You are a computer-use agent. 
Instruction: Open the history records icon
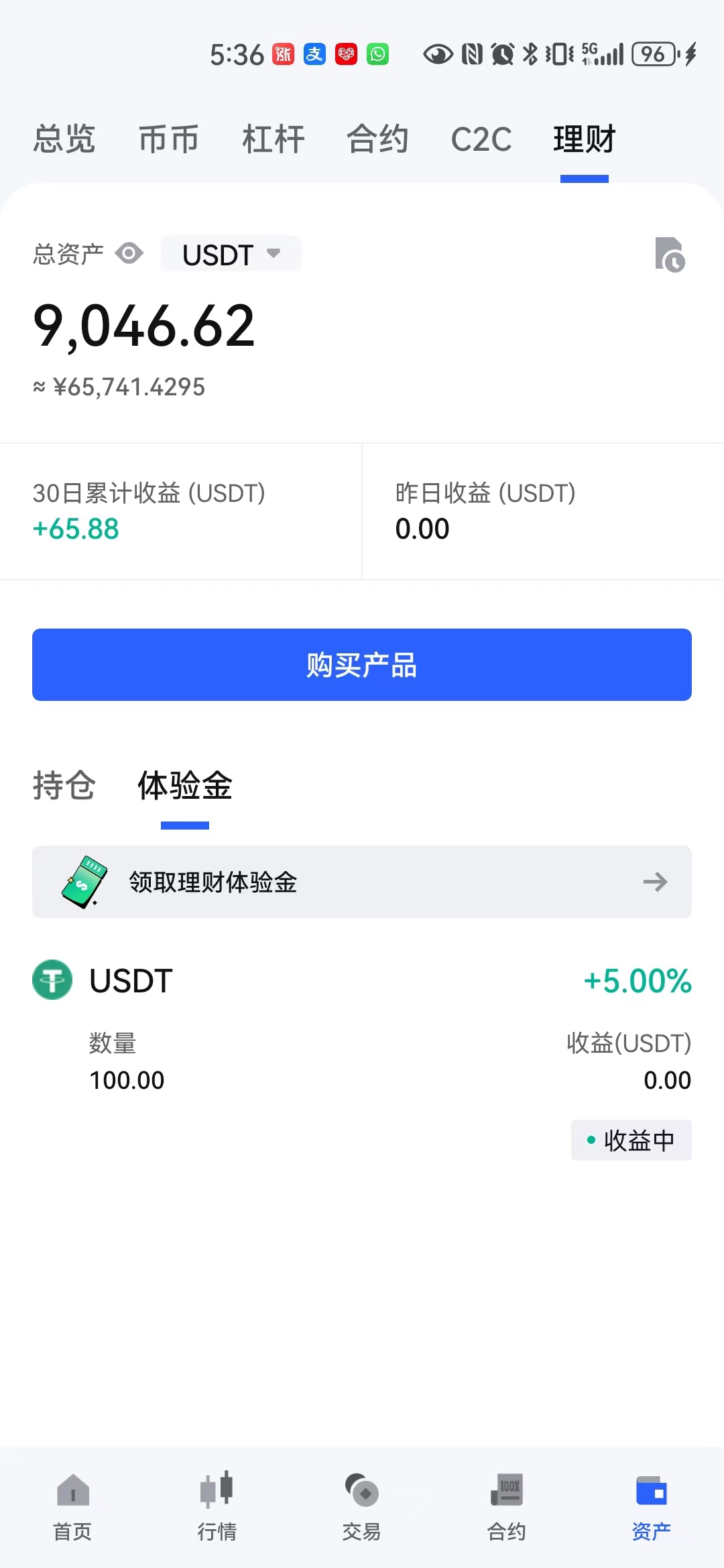670,255
